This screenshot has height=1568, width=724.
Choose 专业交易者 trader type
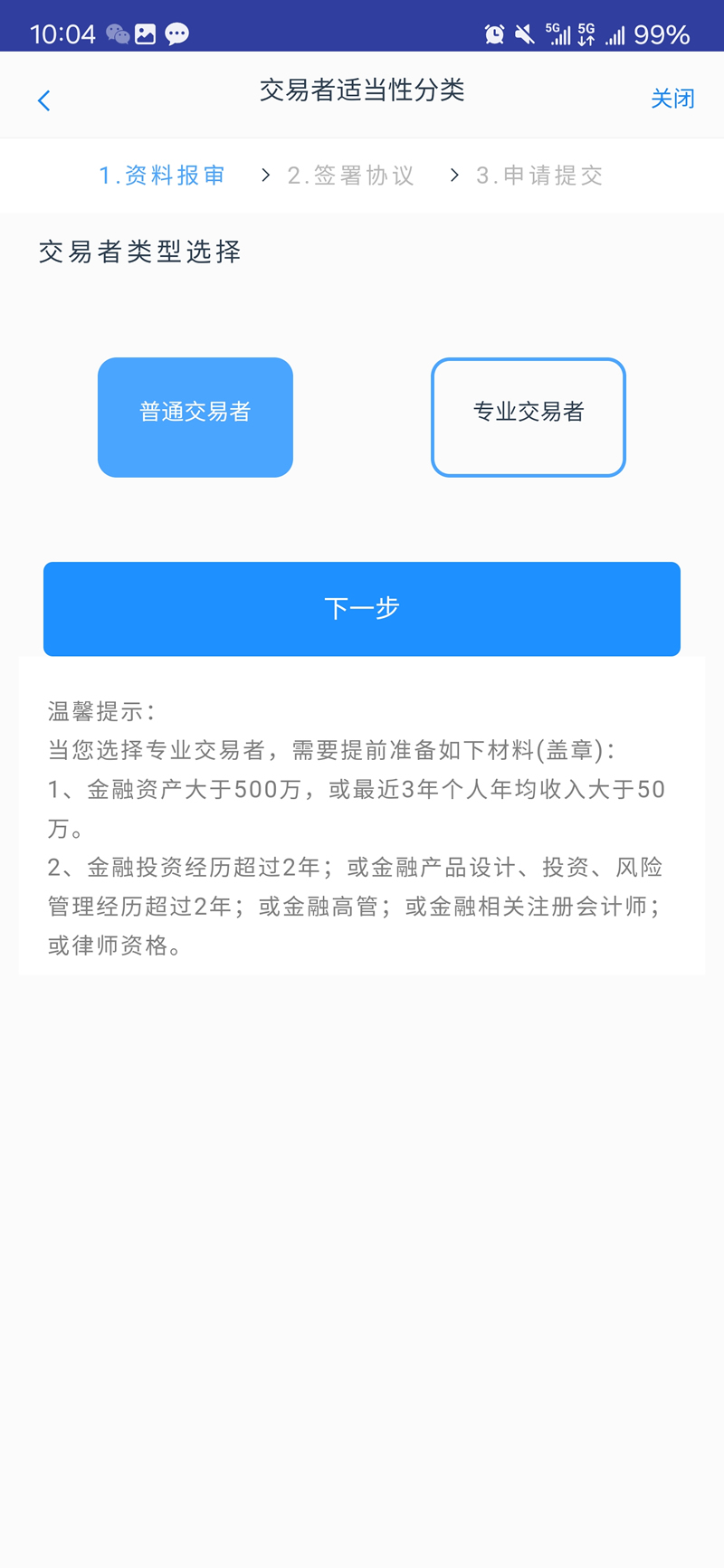[x=529, y=417]
